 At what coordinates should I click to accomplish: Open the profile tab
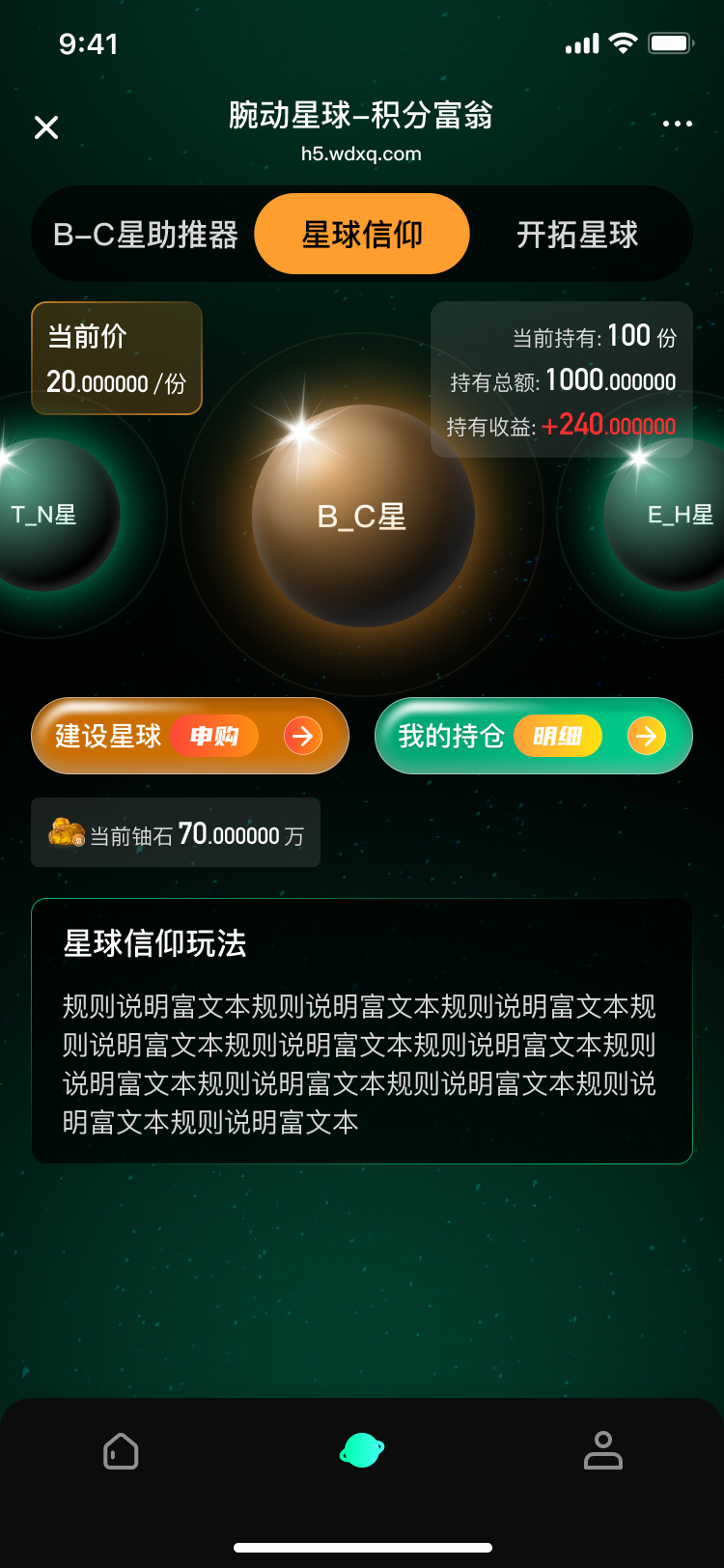(x=603, y=1450)
